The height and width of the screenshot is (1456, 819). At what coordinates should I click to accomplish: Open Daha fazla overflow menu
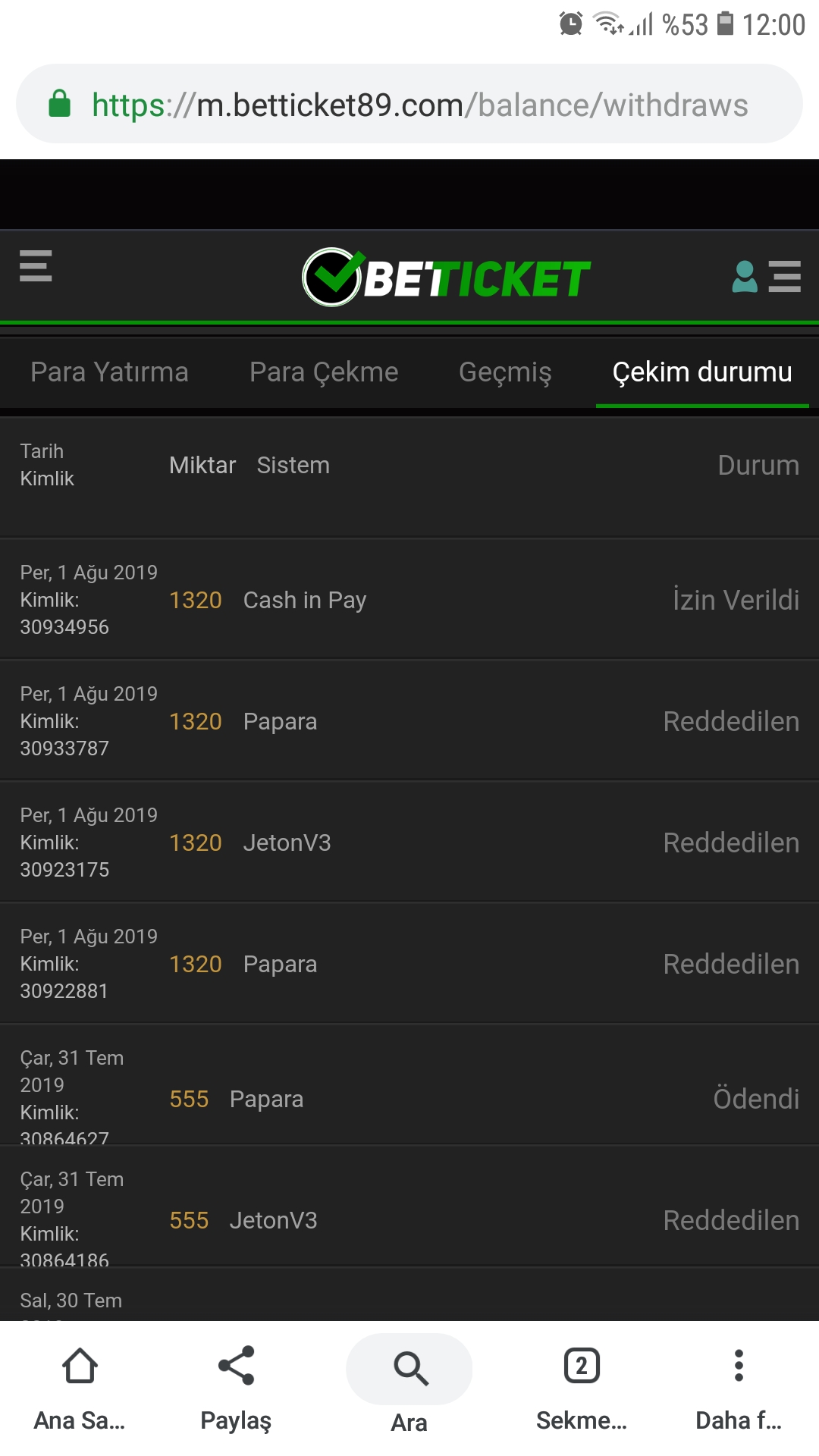pyautogui.click(x=739, y=1387)
